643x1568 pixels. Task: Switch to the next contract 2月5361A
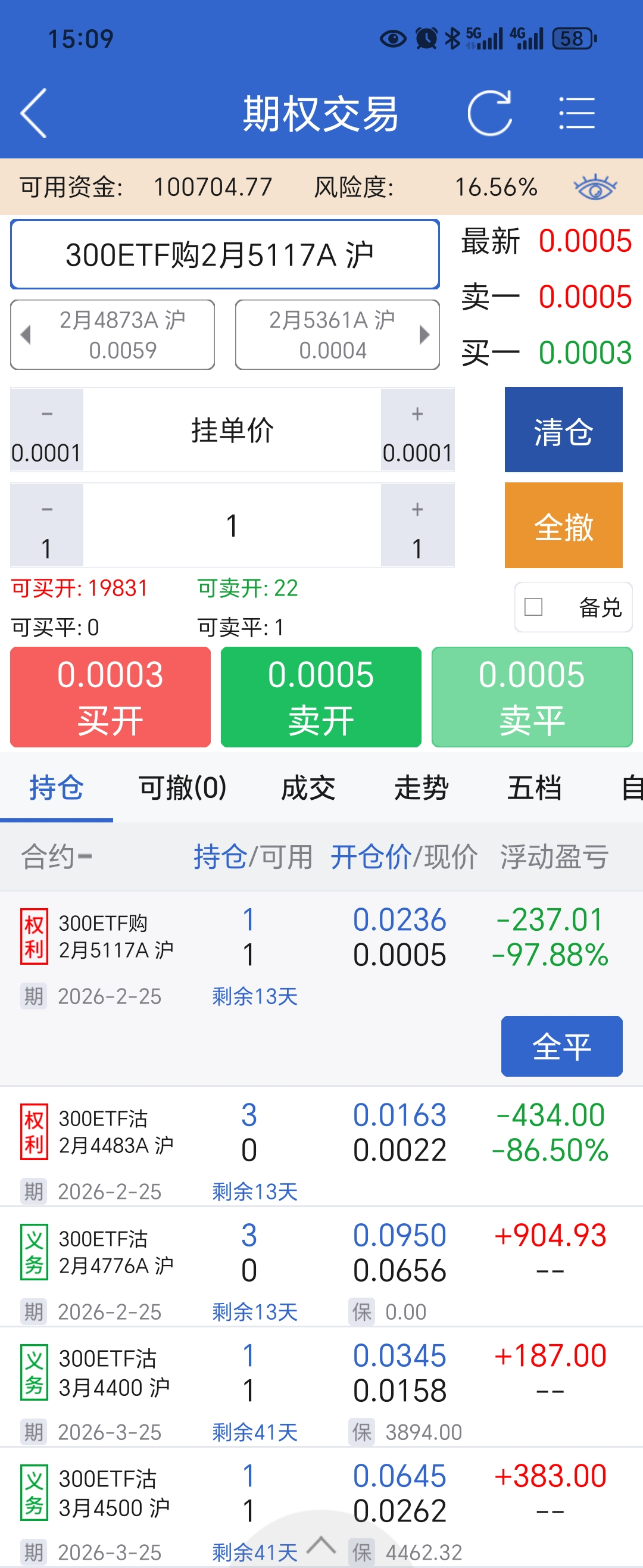pos(337,335)
